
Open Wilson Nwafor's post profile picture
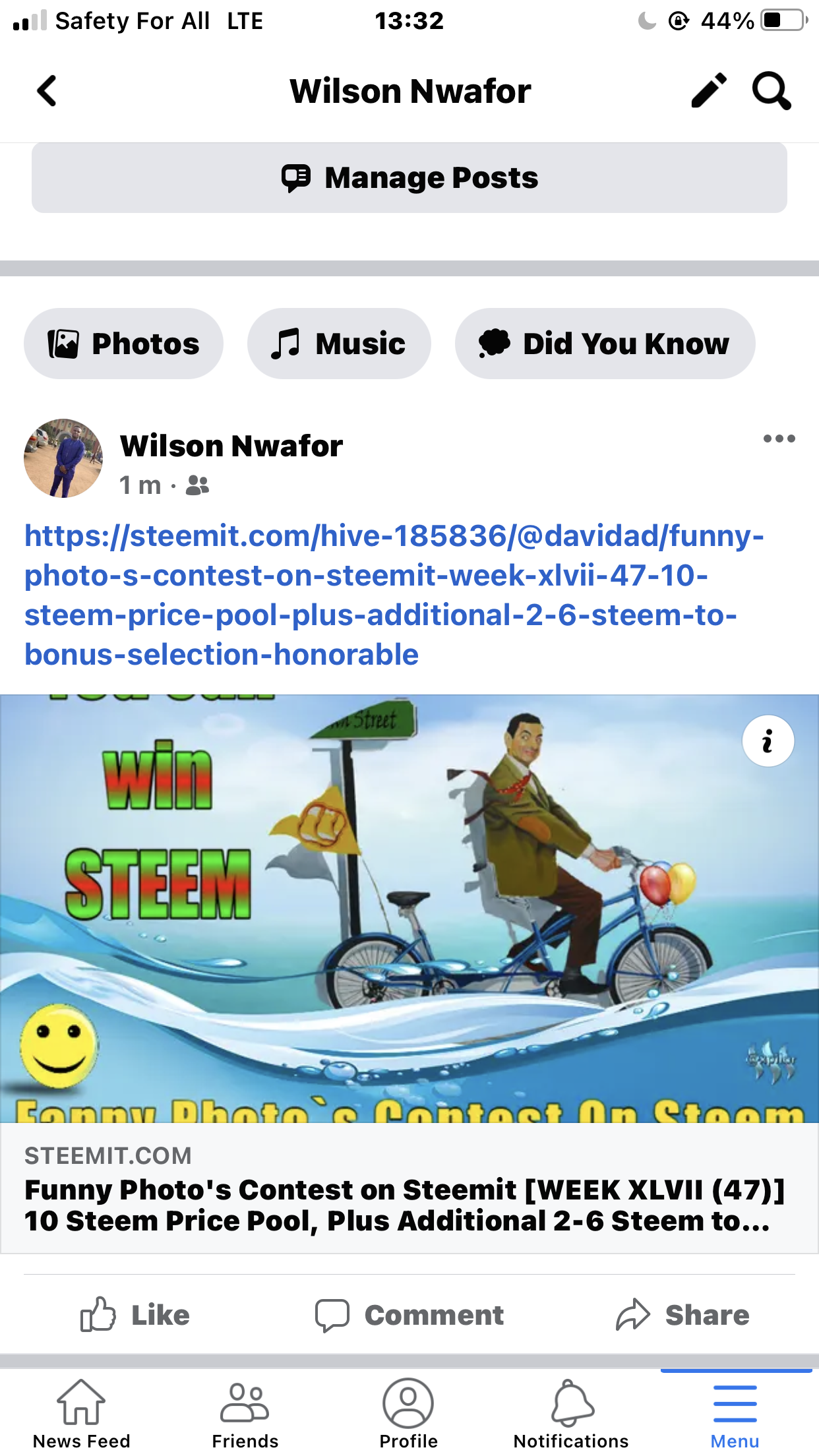click(x=63, y=458)
